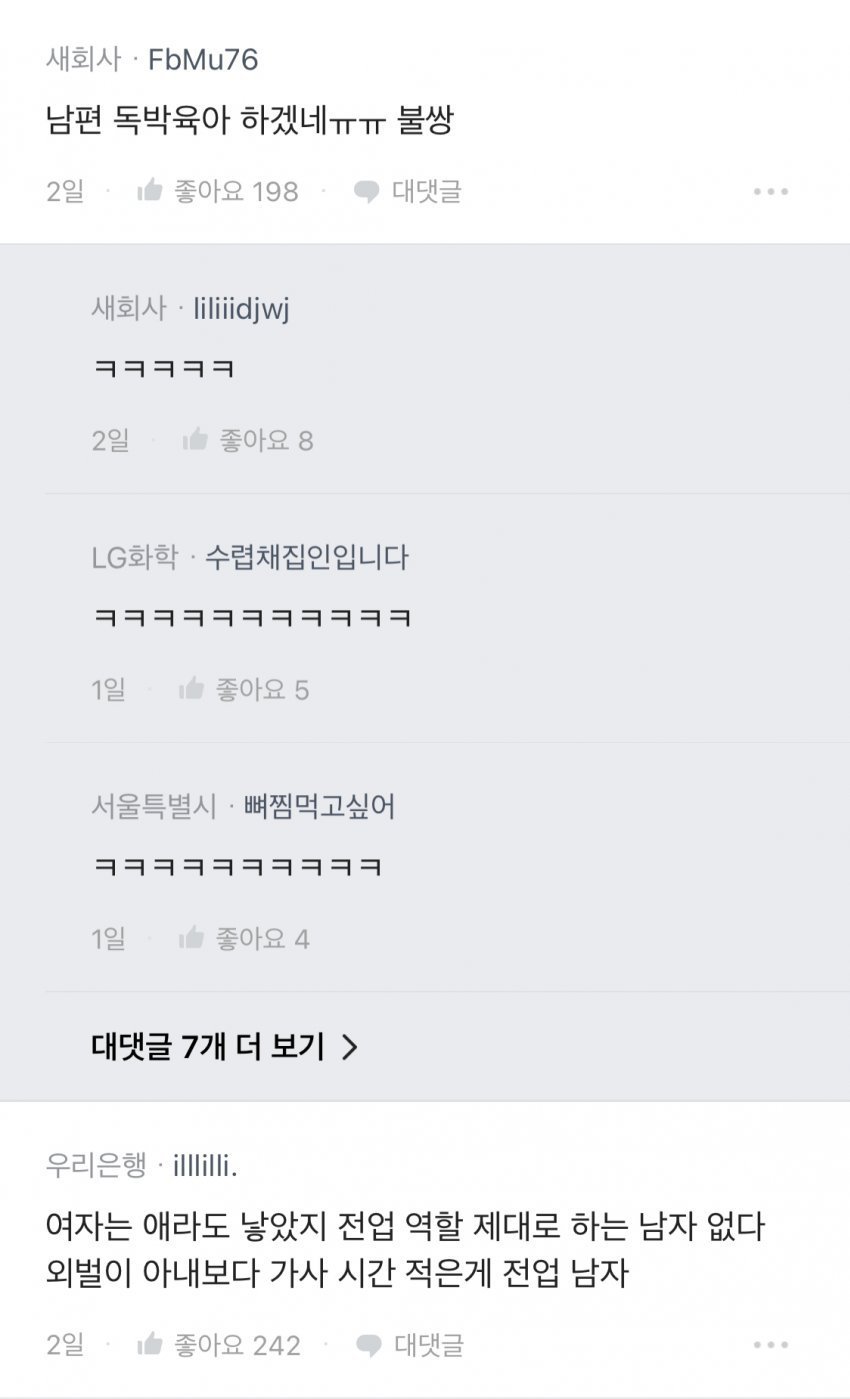
Task: Reply to illlilli's comment via 대댓글
Action: point(410,1345)
